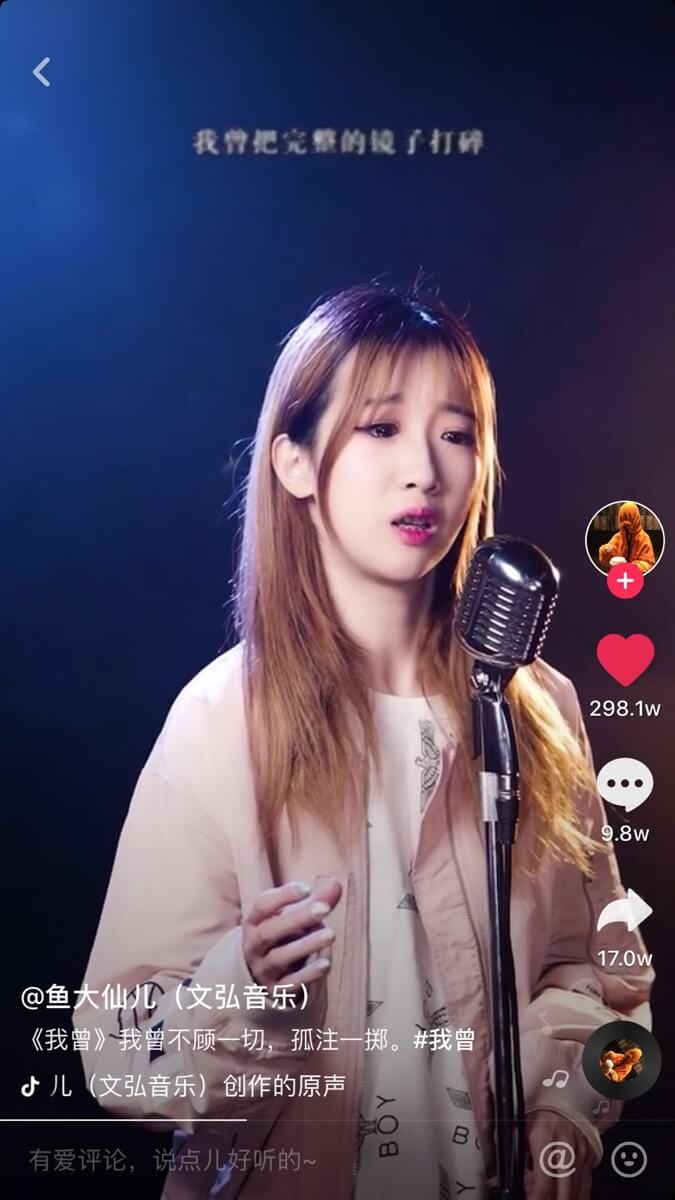Image resolution: width=675 pixels, height=1200 pixels.
Task: Open the creator's profile avatar
Action: [x=624, y=537]
